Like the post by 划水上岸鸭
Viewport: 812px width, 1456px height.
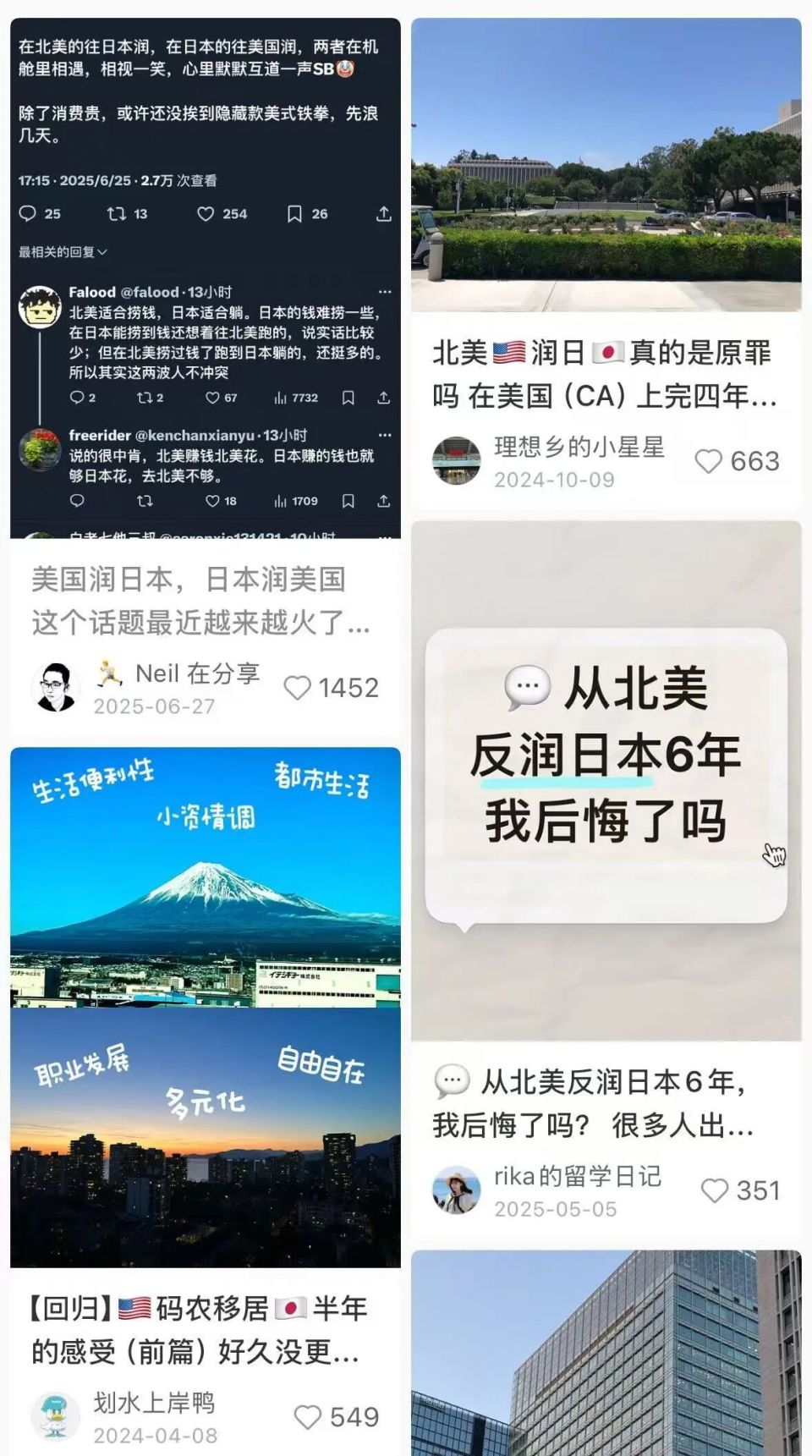pos(308,1417)
